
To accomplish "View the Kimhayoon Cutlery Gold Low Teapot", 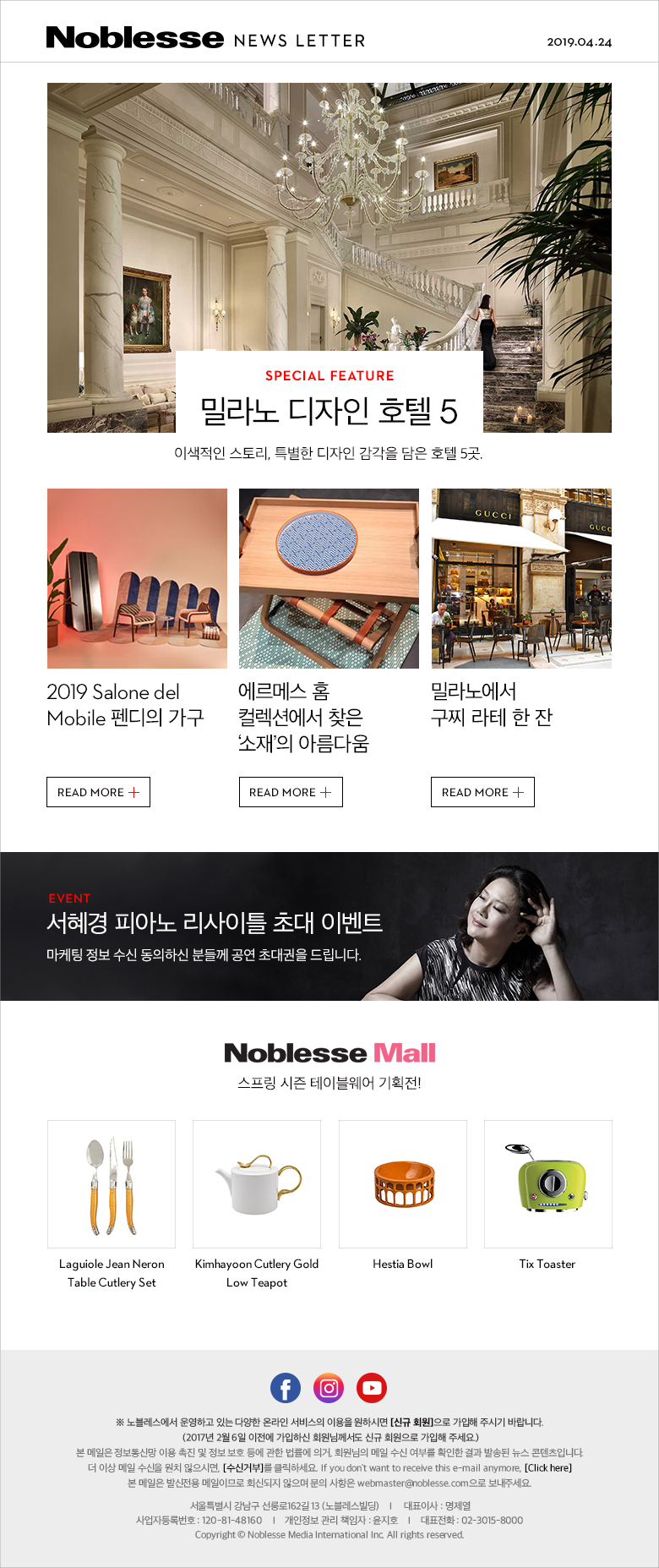I will click(257, 1184).
